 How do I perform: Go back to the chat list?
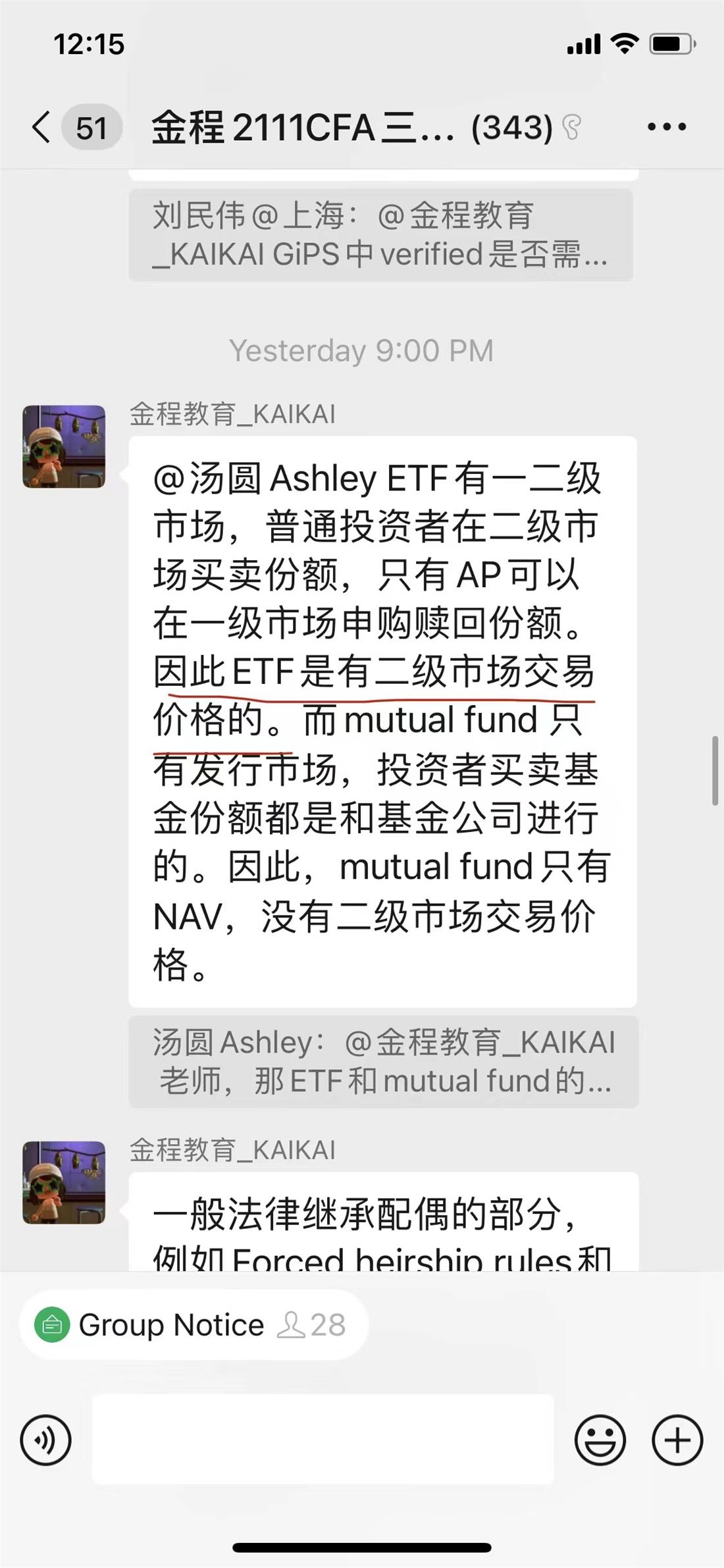[x=42, y=126]
